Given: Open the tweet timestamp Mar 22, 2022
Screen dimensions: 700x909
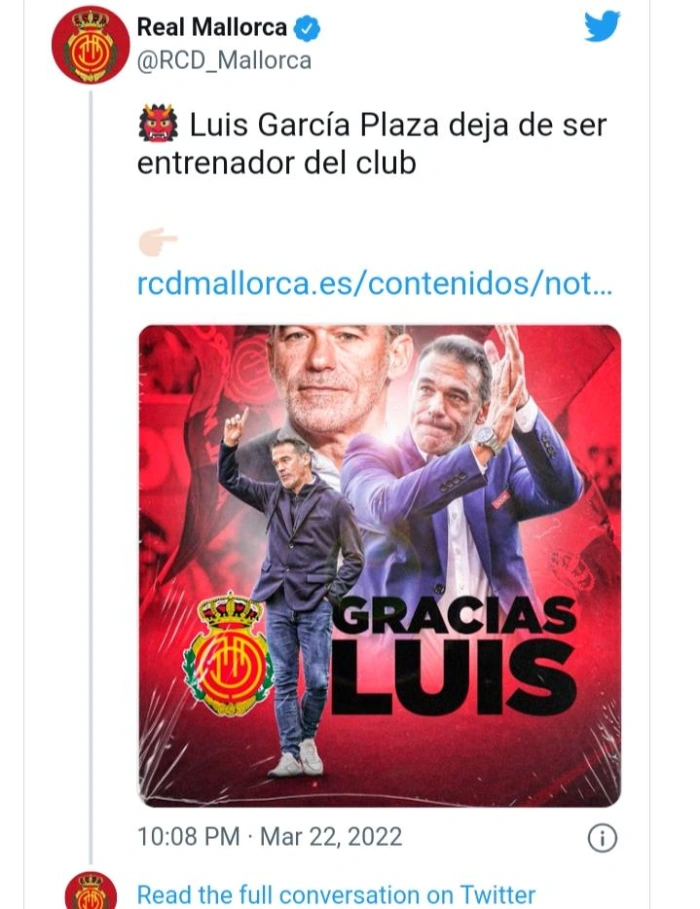Looking at the screenshot, I should click(270, 836).
